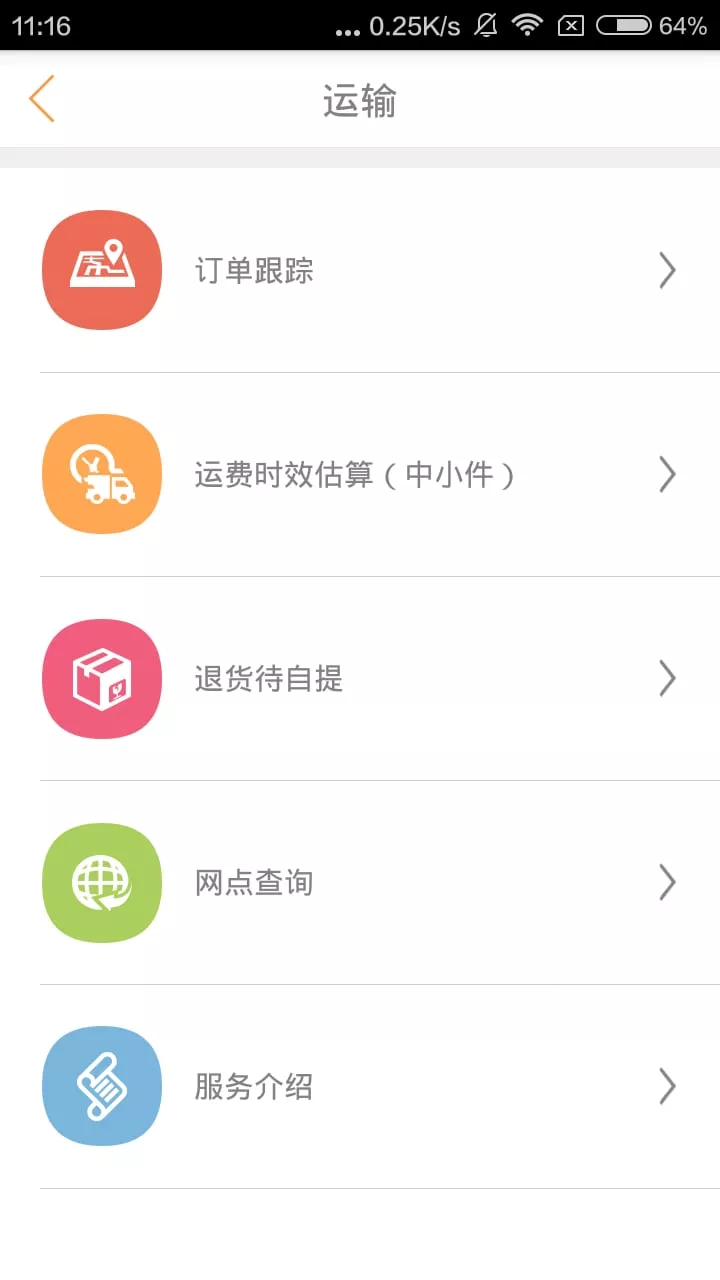Tap the pink package icon for 退货待自提

pyautogui.click(x=100, y=678)
